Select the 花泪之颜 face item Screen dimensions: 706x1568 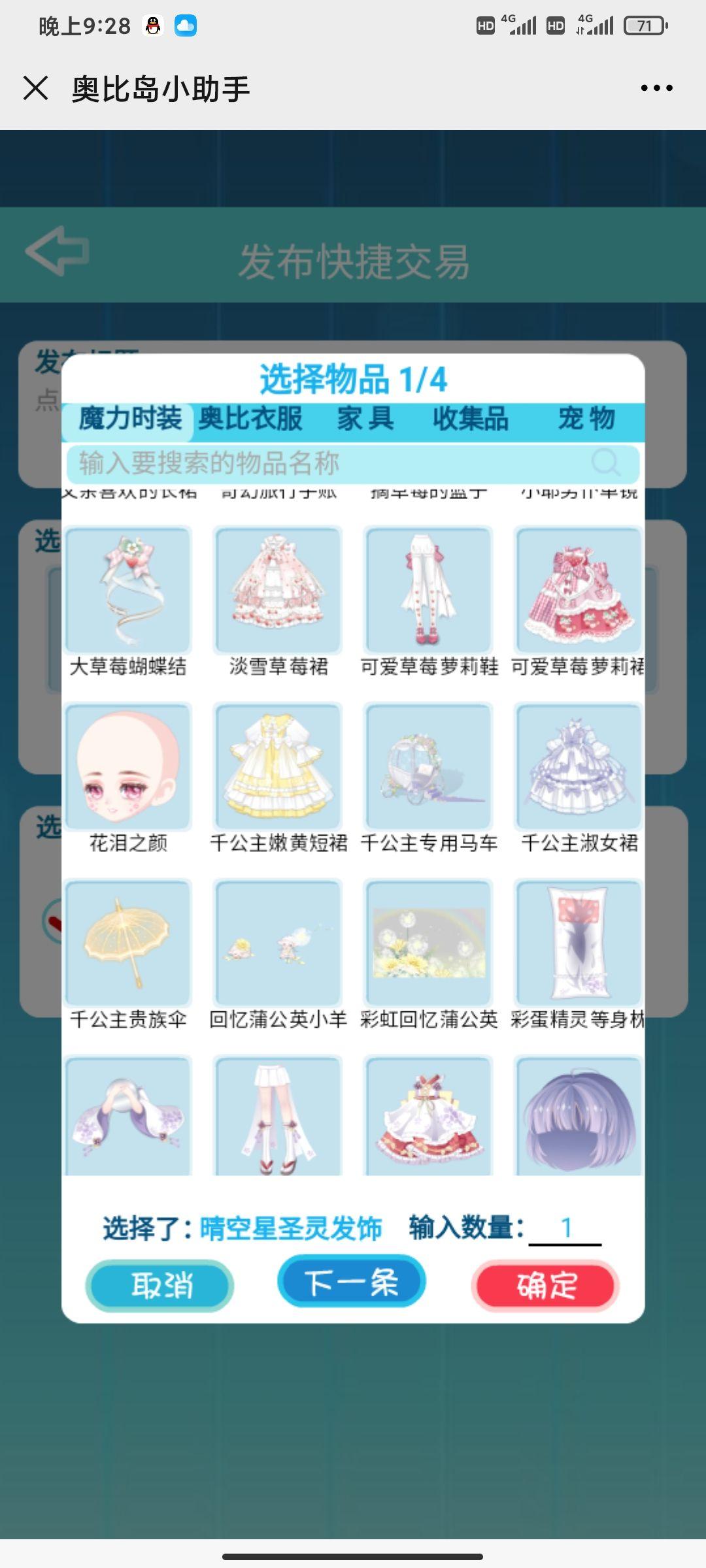pos(128,767)
